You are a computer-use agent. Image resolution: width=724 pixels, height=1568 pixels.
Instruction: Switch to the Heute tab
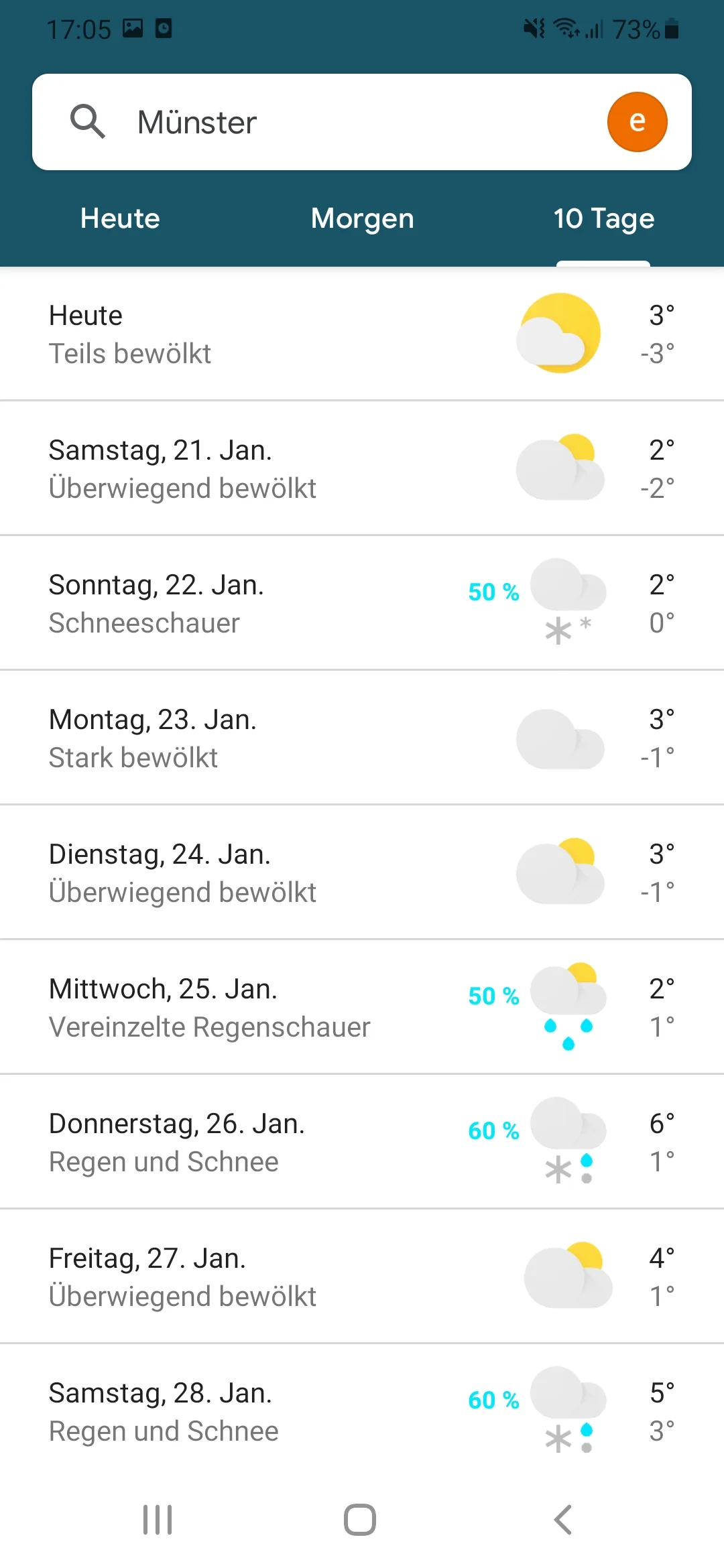point(120,218)
